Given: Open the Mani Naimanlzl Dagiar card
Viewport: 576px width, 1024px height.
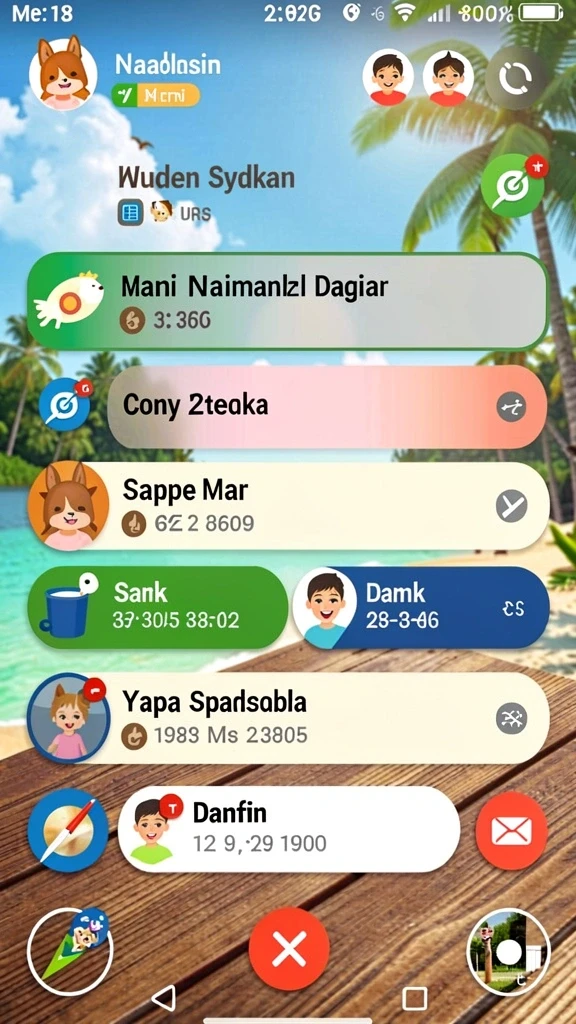Looking at the screenshot, I should click(287, 302).
